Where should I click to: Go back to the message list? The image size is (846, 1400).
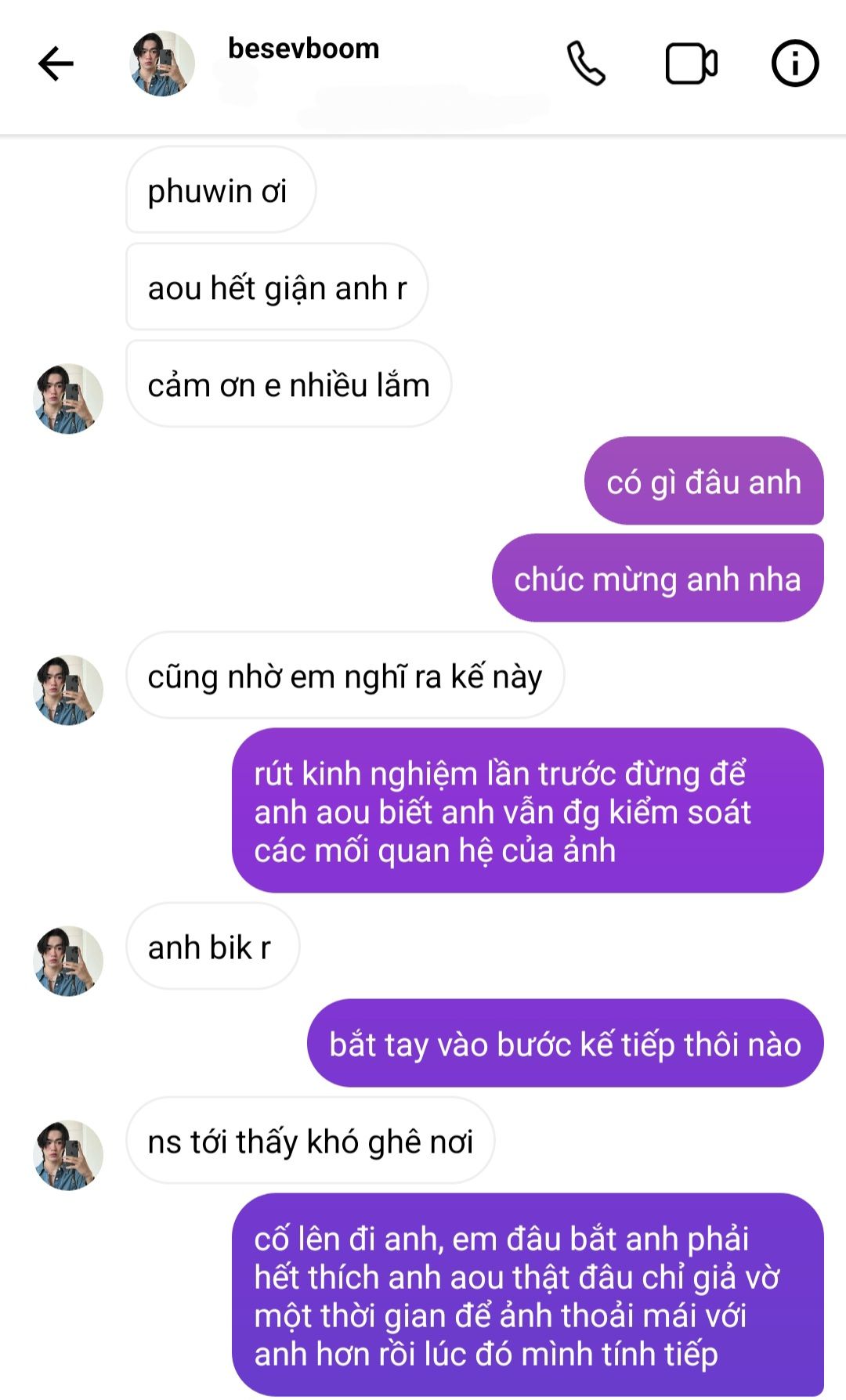click(x=56, y=63)
